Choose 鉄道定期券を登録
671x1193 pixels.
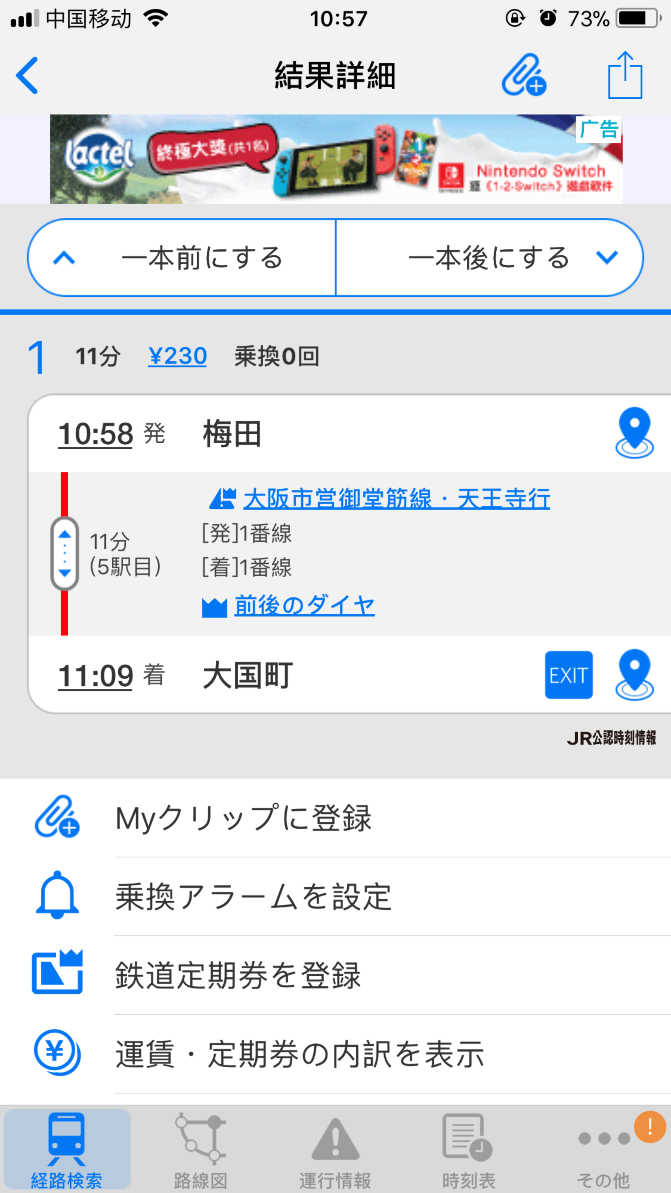[x=238, y=975]
